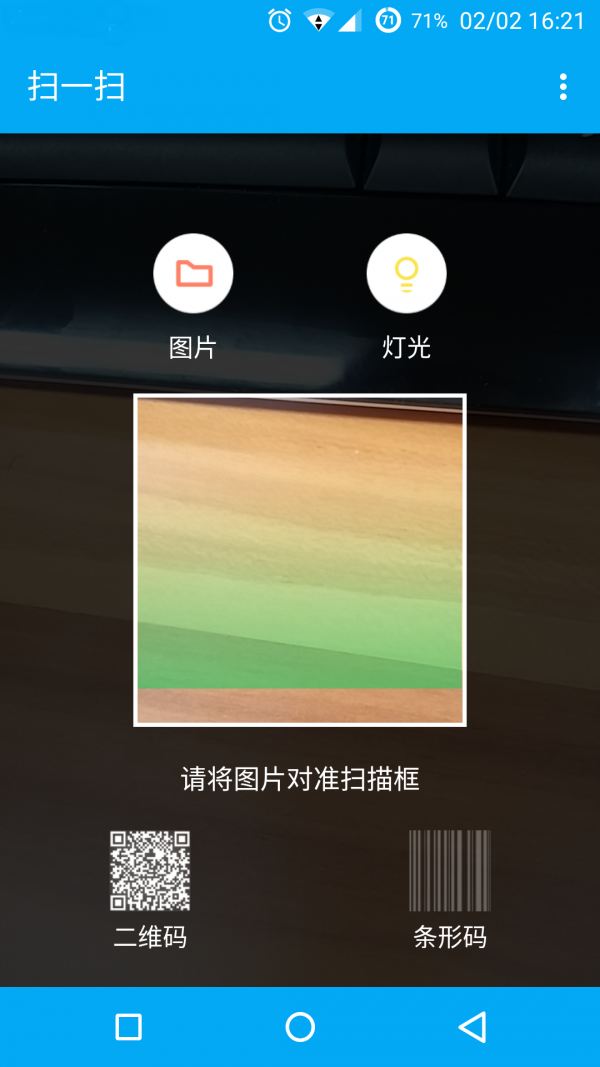Open the recent apps view
Screen dimensions: 600x1067
pyautogui.click(x=129, y=1027)
